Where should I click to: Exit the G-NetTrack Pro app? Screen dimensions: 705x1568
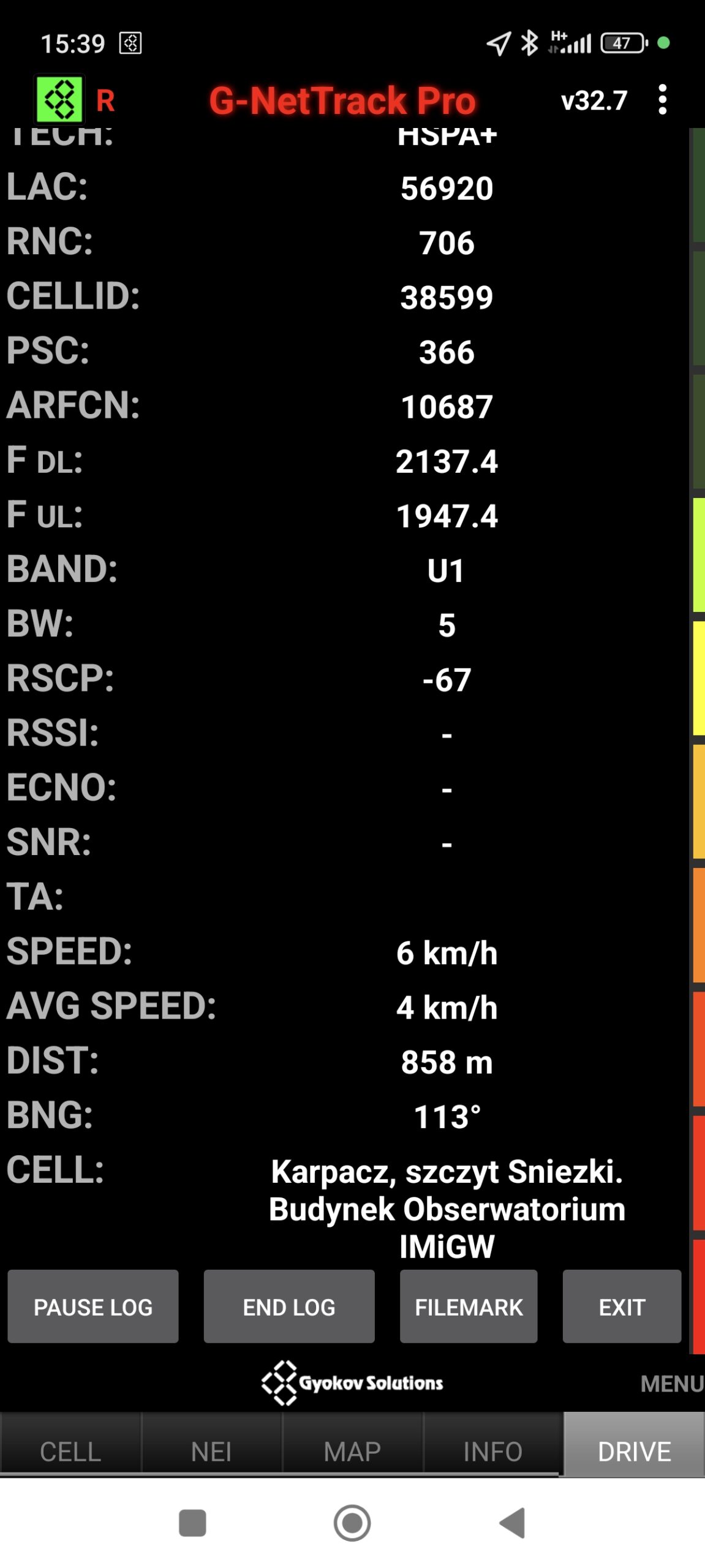tap(622, 1307)
